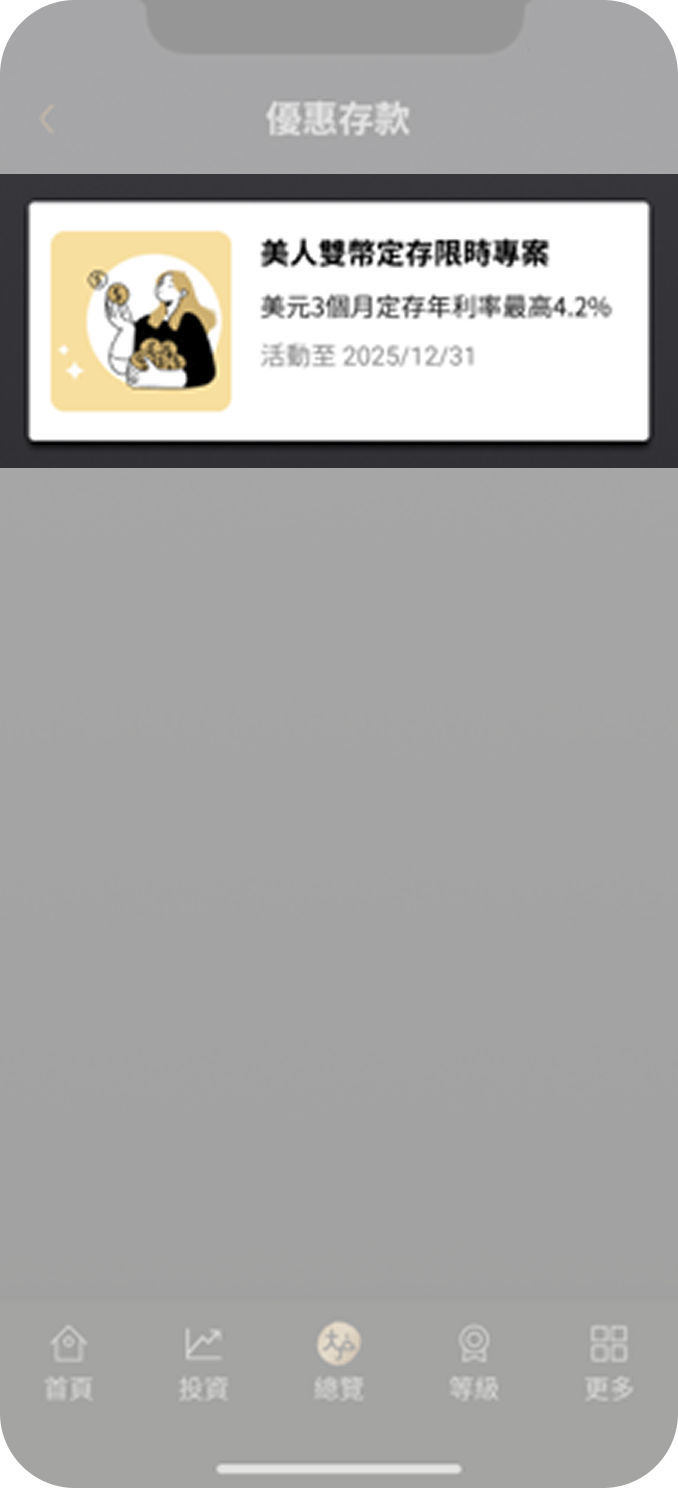Open the 總覽 tab
This screenshot has height=1488, width=678.
[339, 1362]
